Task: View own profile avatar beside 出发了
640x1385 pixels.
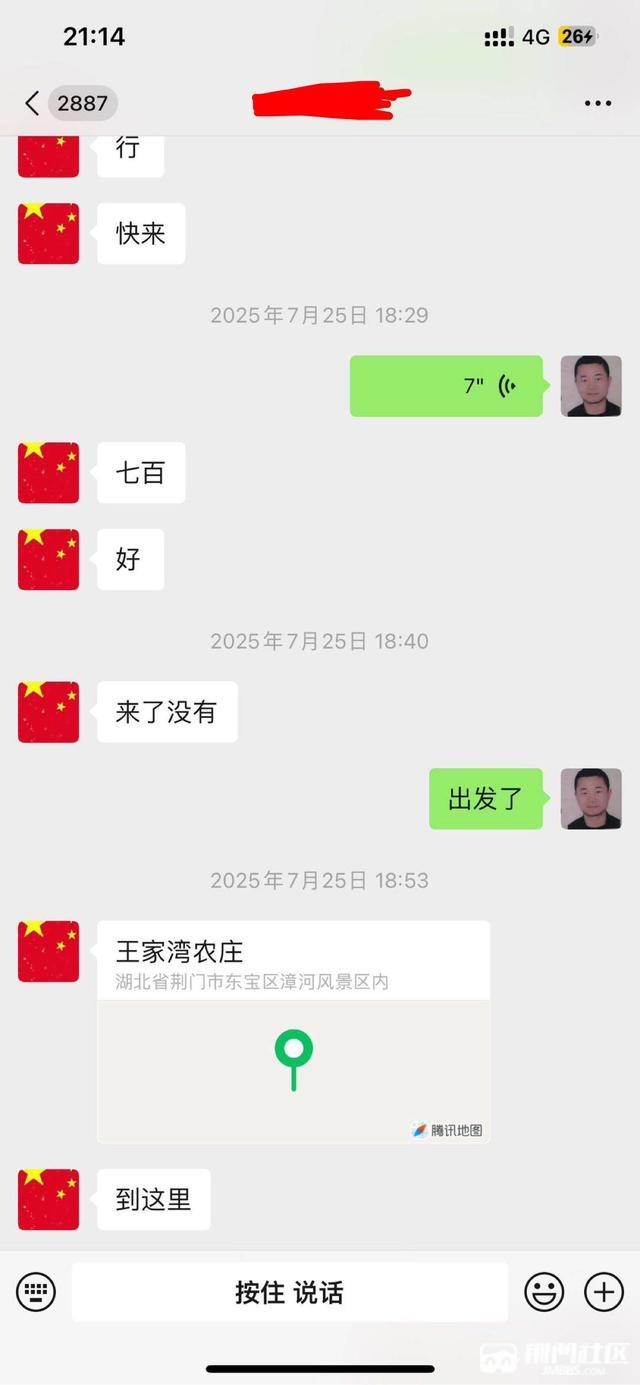Action: pyautogui.click(x=591, y=798)
